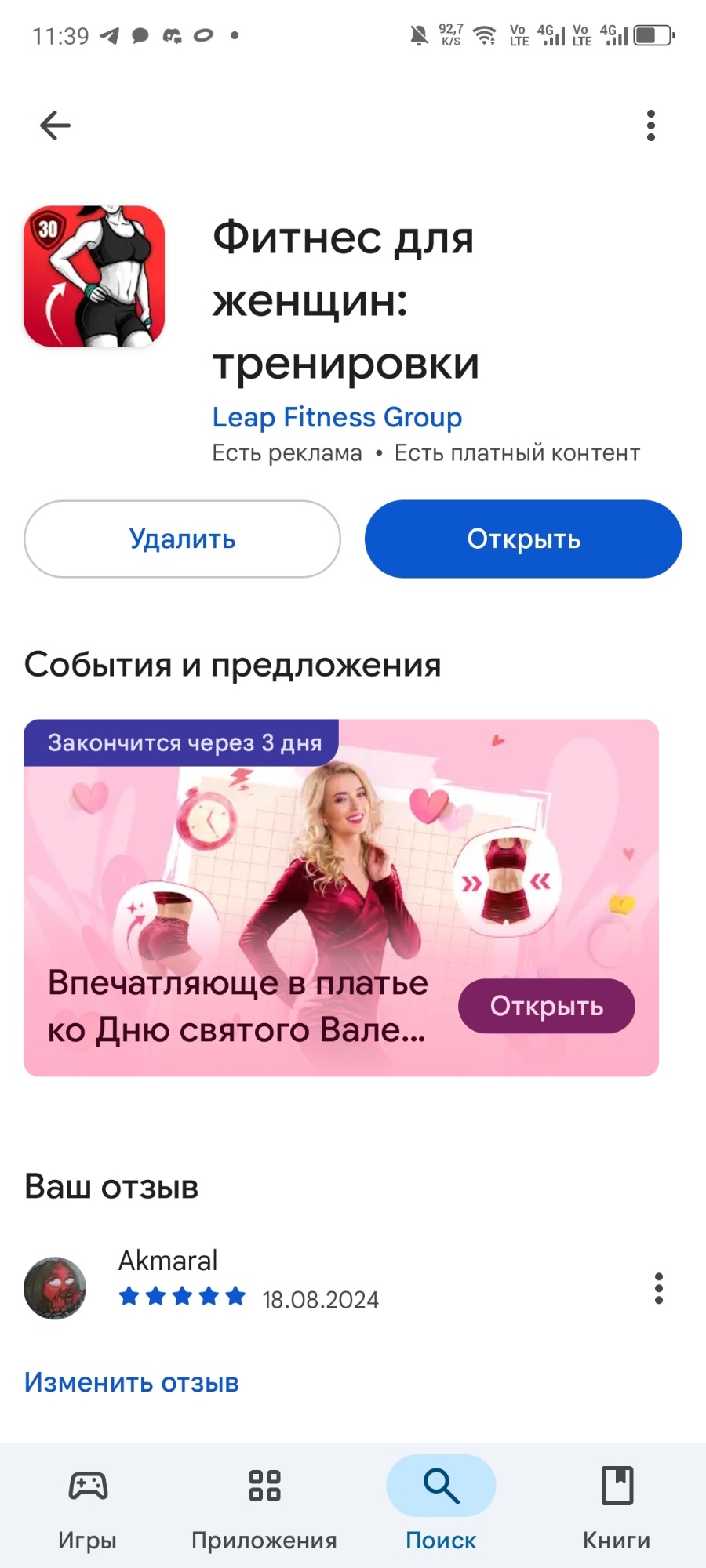Tap Удалить to uninstall the app
The image size is (706, 1568).
tap(182, 539)
